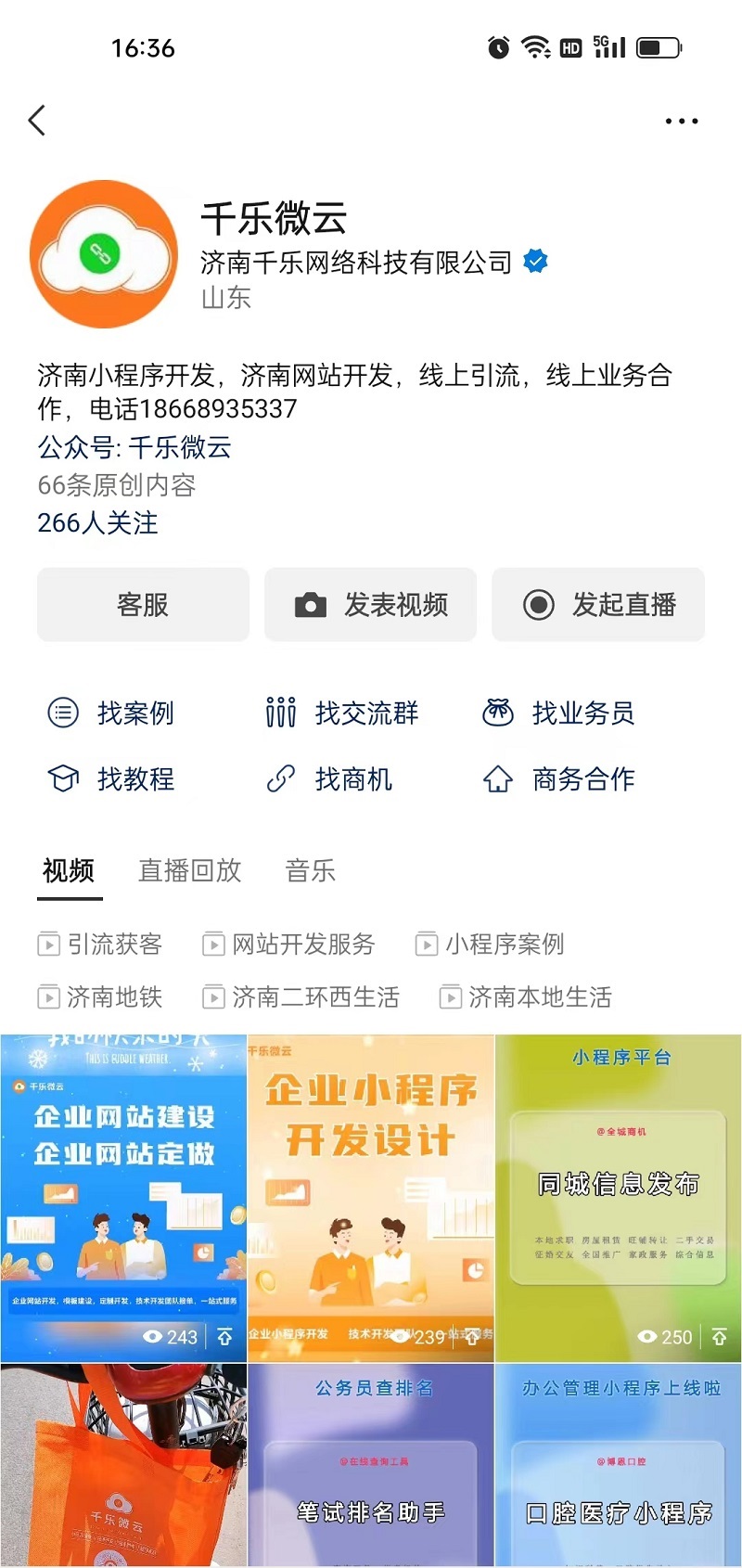
Task: Open the 找业务员 shortcut
Action: point(559,713)
